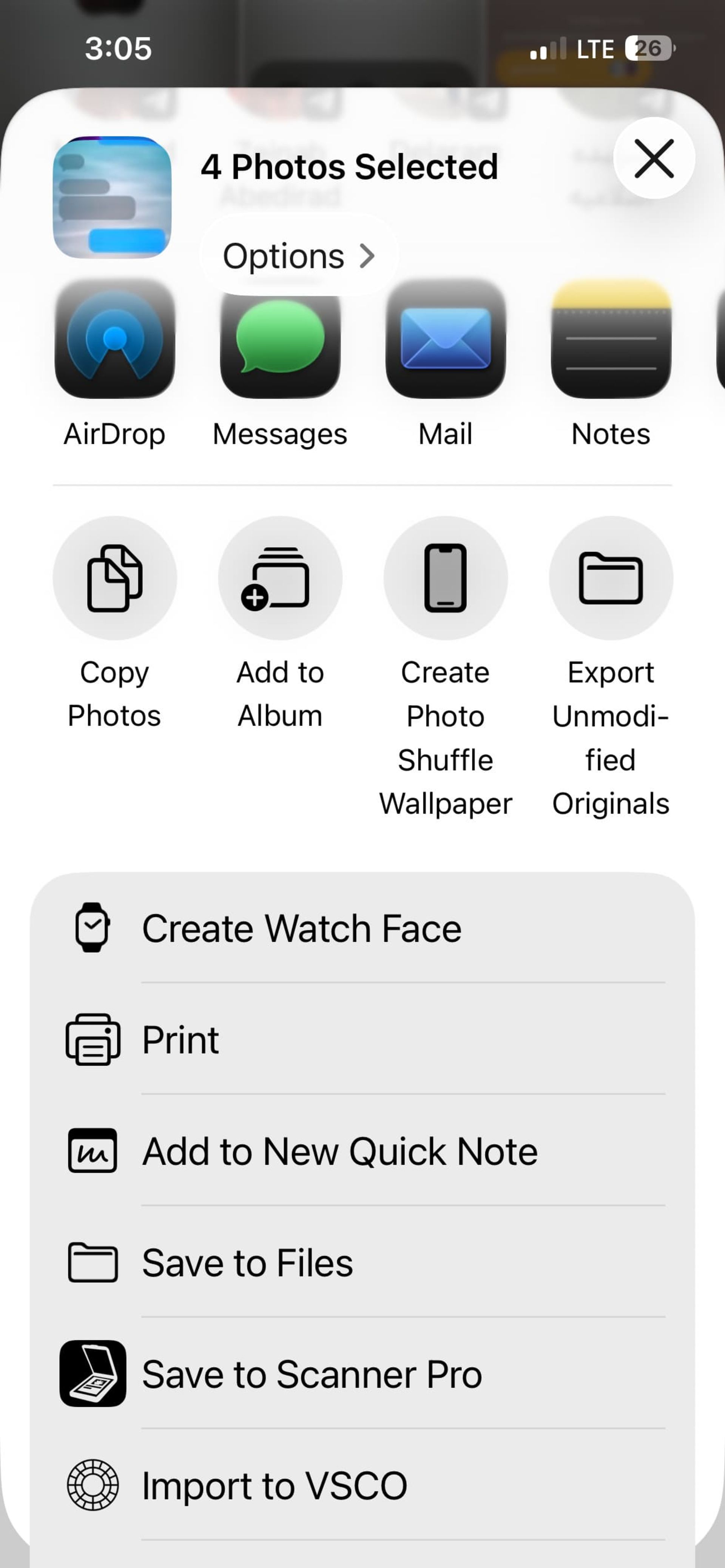Share photos via AirDrop

point(114,339)
